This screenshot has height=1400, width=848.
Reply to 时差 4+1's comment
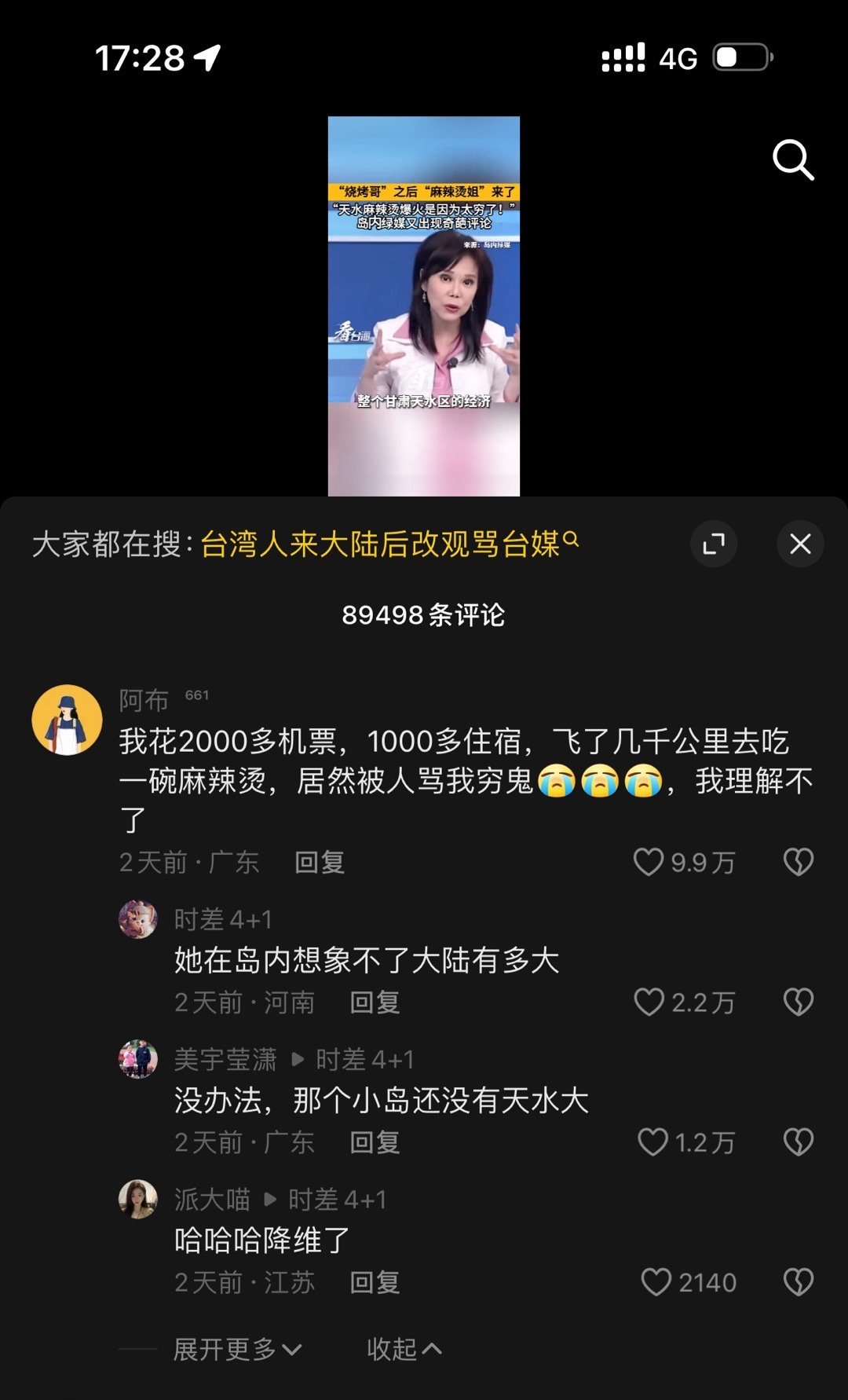tap(375, 1002)
